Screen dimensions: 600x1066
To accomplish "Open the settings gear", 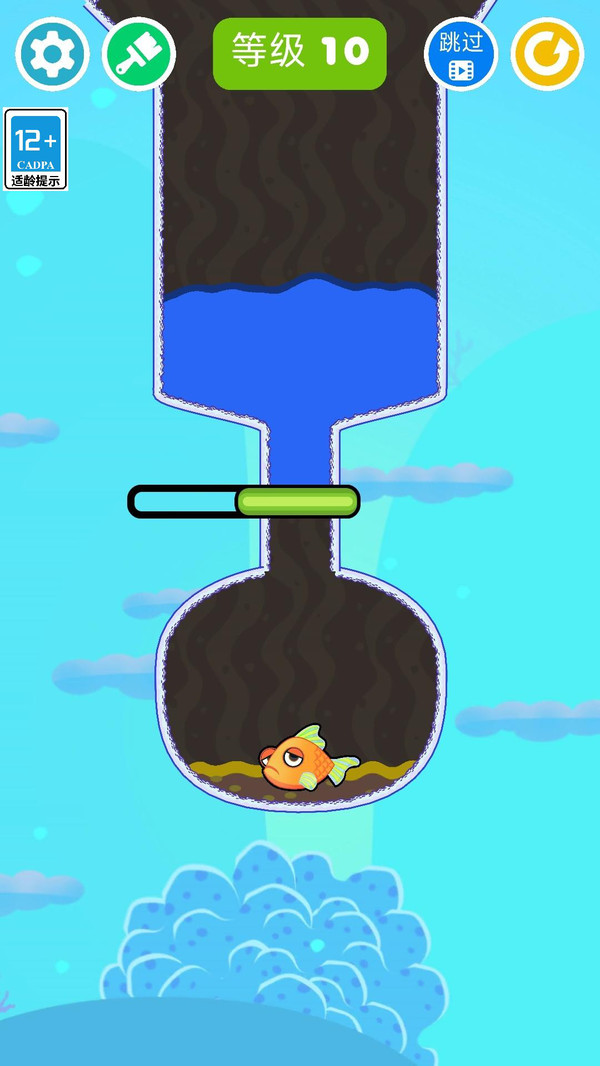I will [52, 54].
